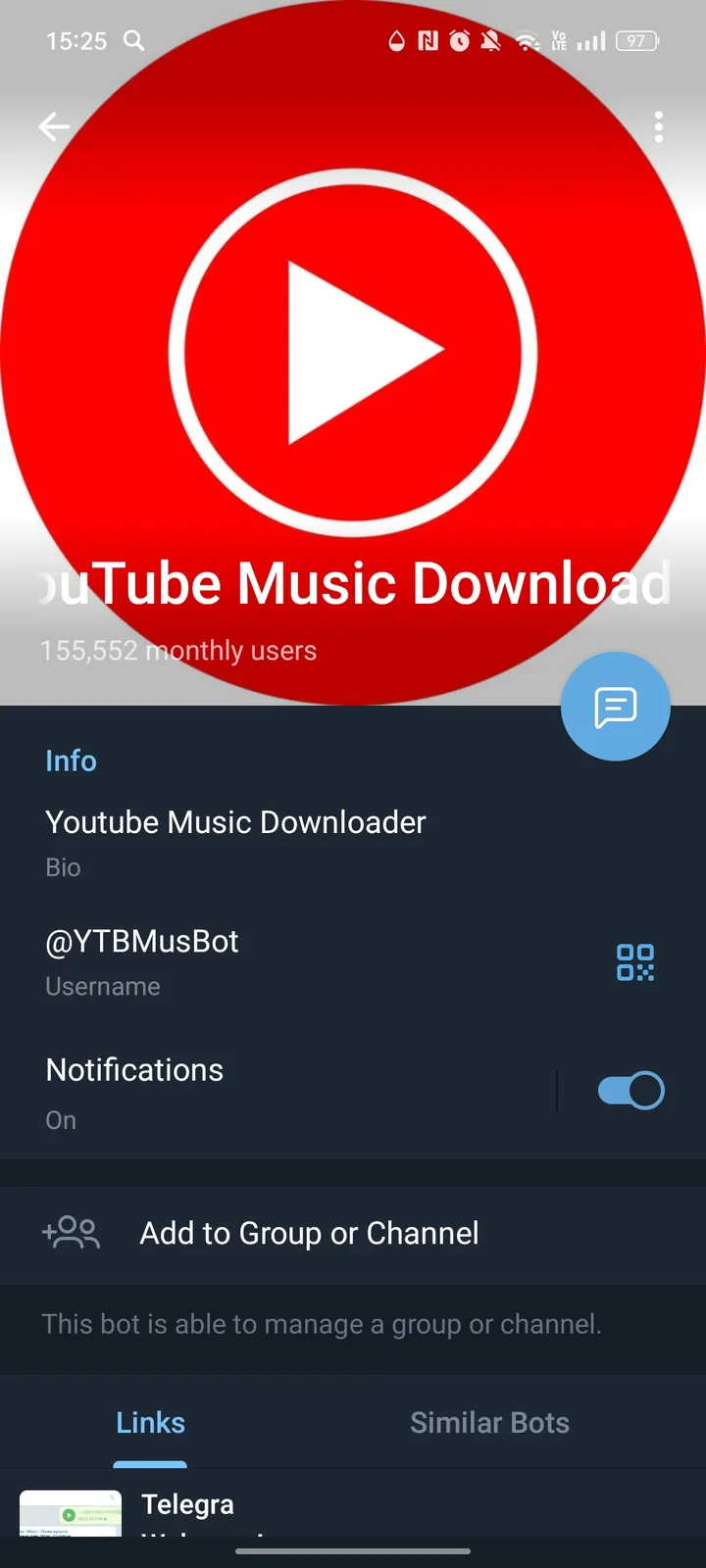Show the QR code for @YTBMusBot

pyautogui.click(x=635, y=963)
